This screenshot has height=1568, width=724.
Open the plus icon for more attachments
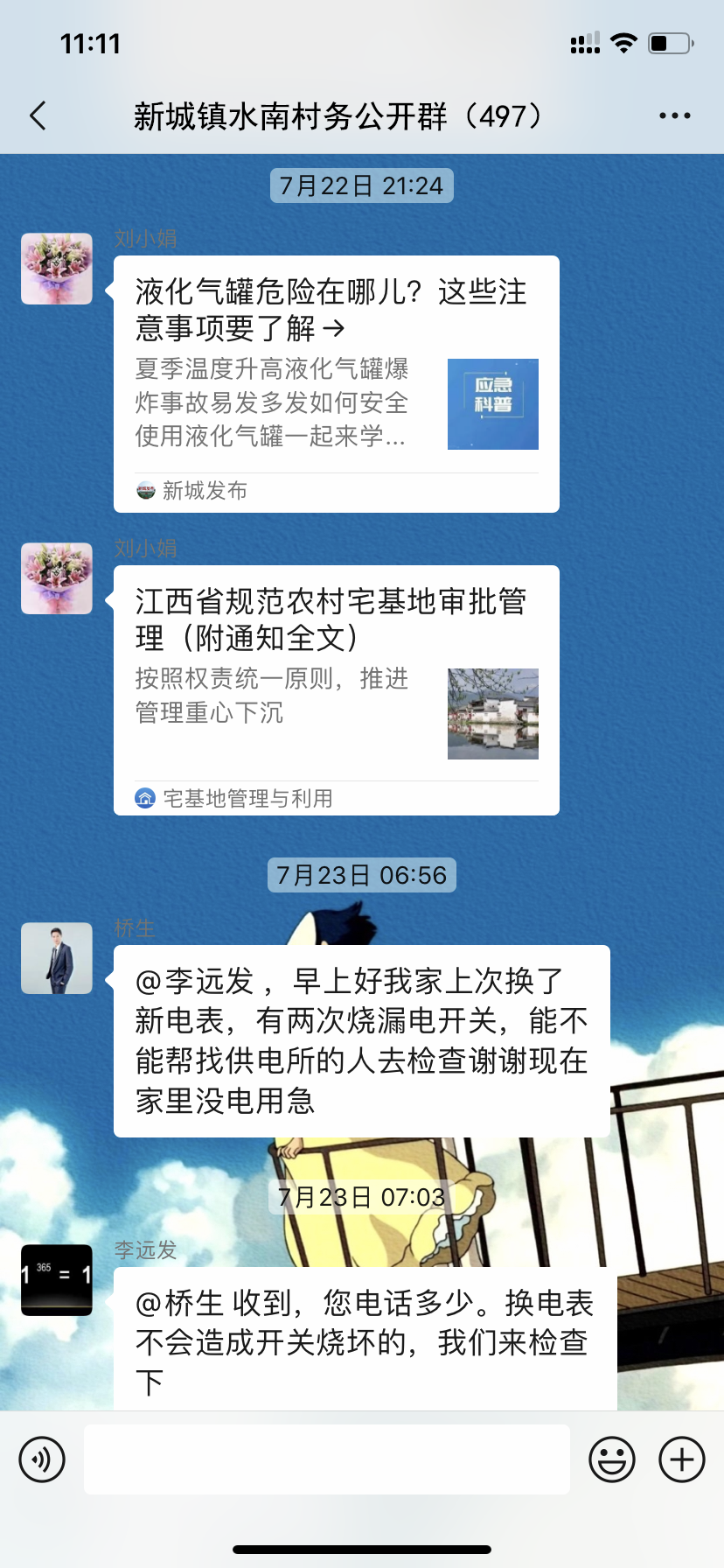tap(680, 1459)
